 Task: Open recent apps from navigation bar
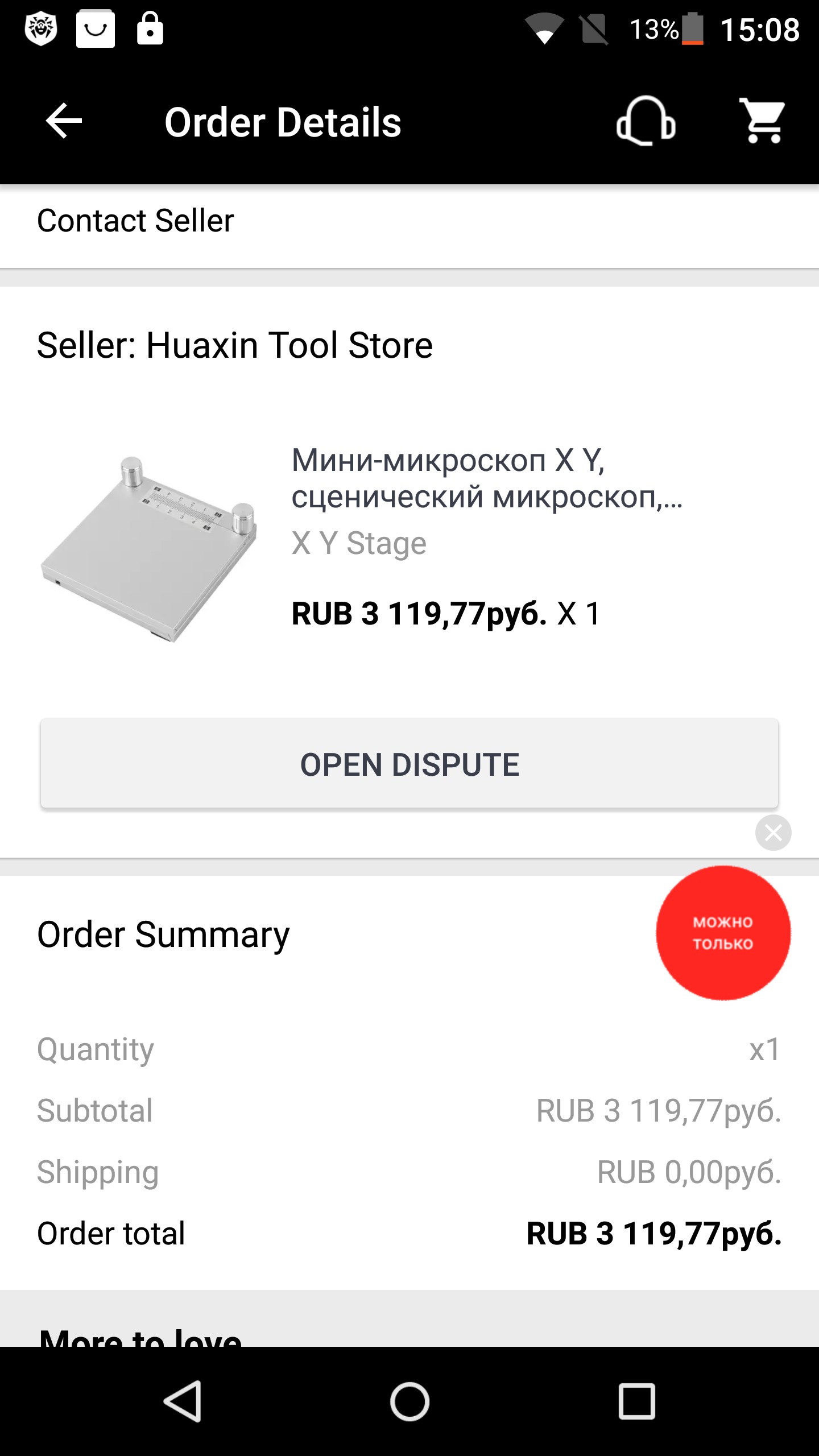pyautogui.click(x=637, y=1401)
